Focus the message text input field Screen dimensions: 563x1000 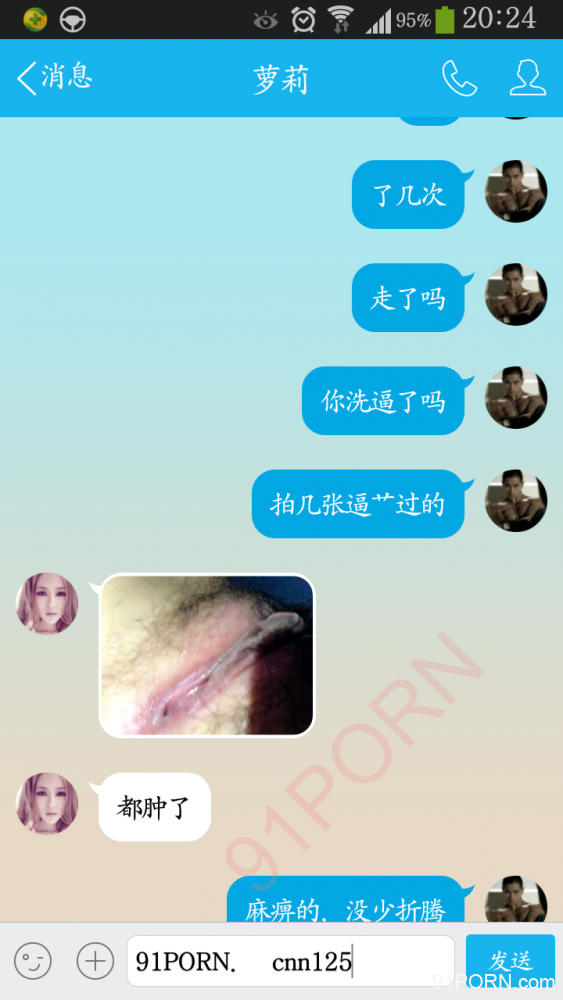pyautogui.click(x=291, y=960)
